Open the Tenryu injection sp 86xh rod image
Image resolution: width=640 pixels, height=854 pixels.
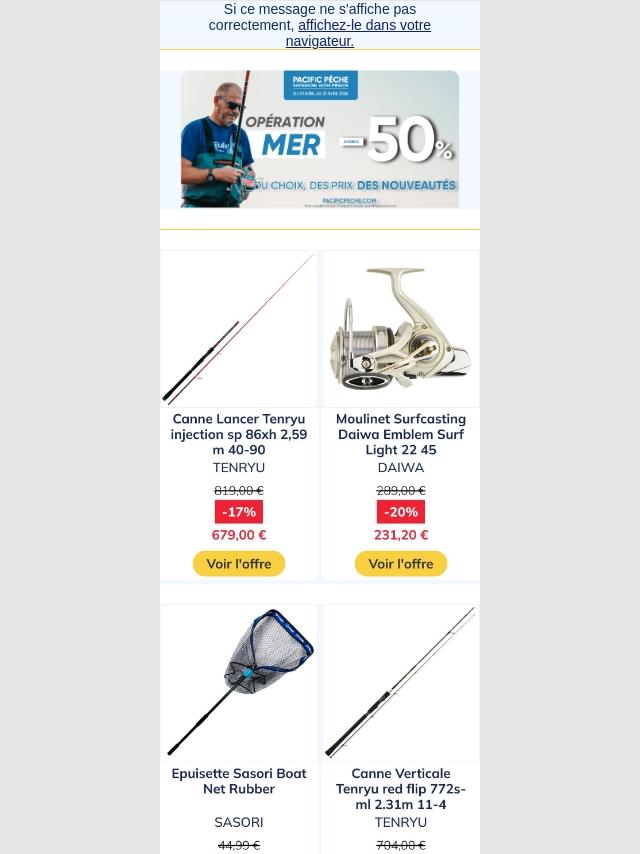(239, 329)
